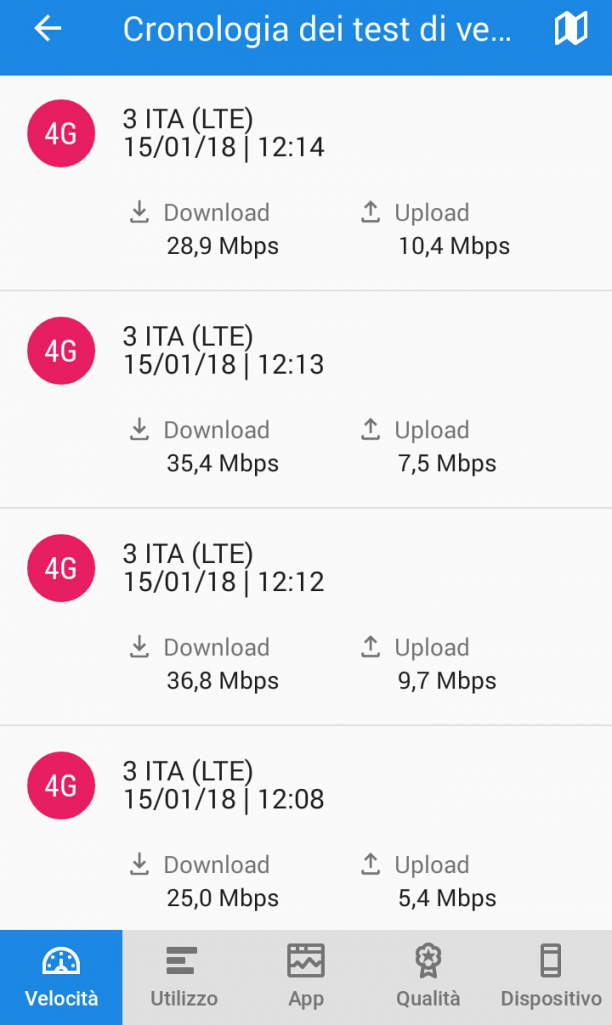View the 12:12 test result details

pyautogui.click(x=306, y=616)
